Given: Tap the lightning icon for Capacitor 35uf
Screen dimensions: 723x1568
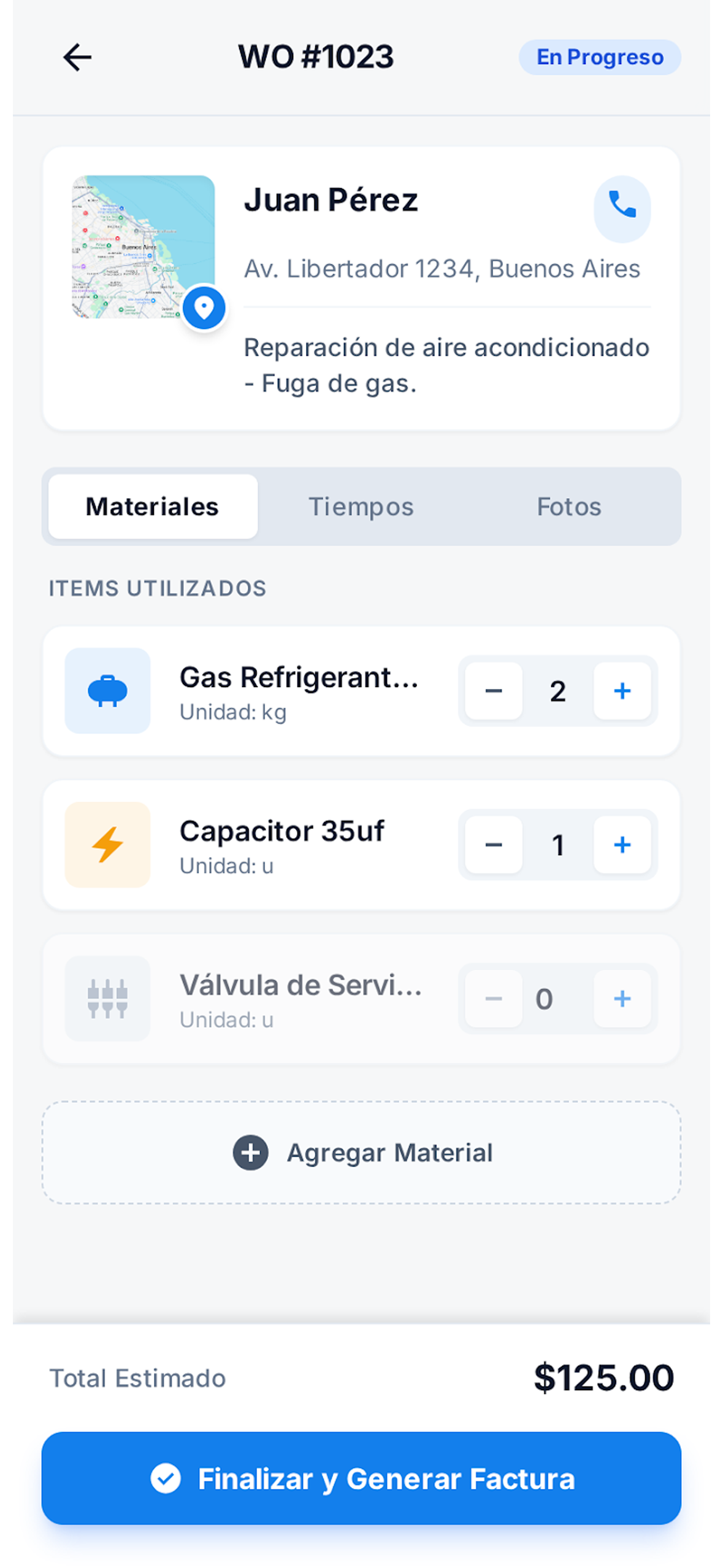Looking at the screenshot, I should [x=107, y=845].
